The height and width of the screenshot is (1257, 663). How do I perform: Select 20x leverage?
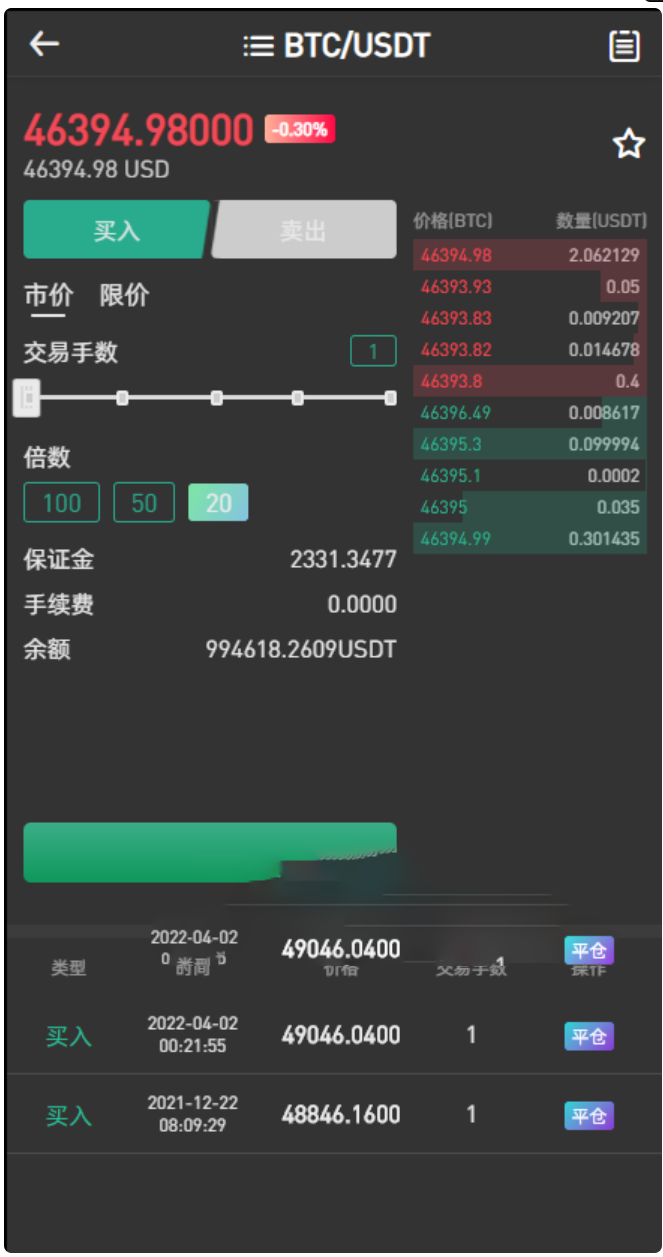click(x=218, y=503)
